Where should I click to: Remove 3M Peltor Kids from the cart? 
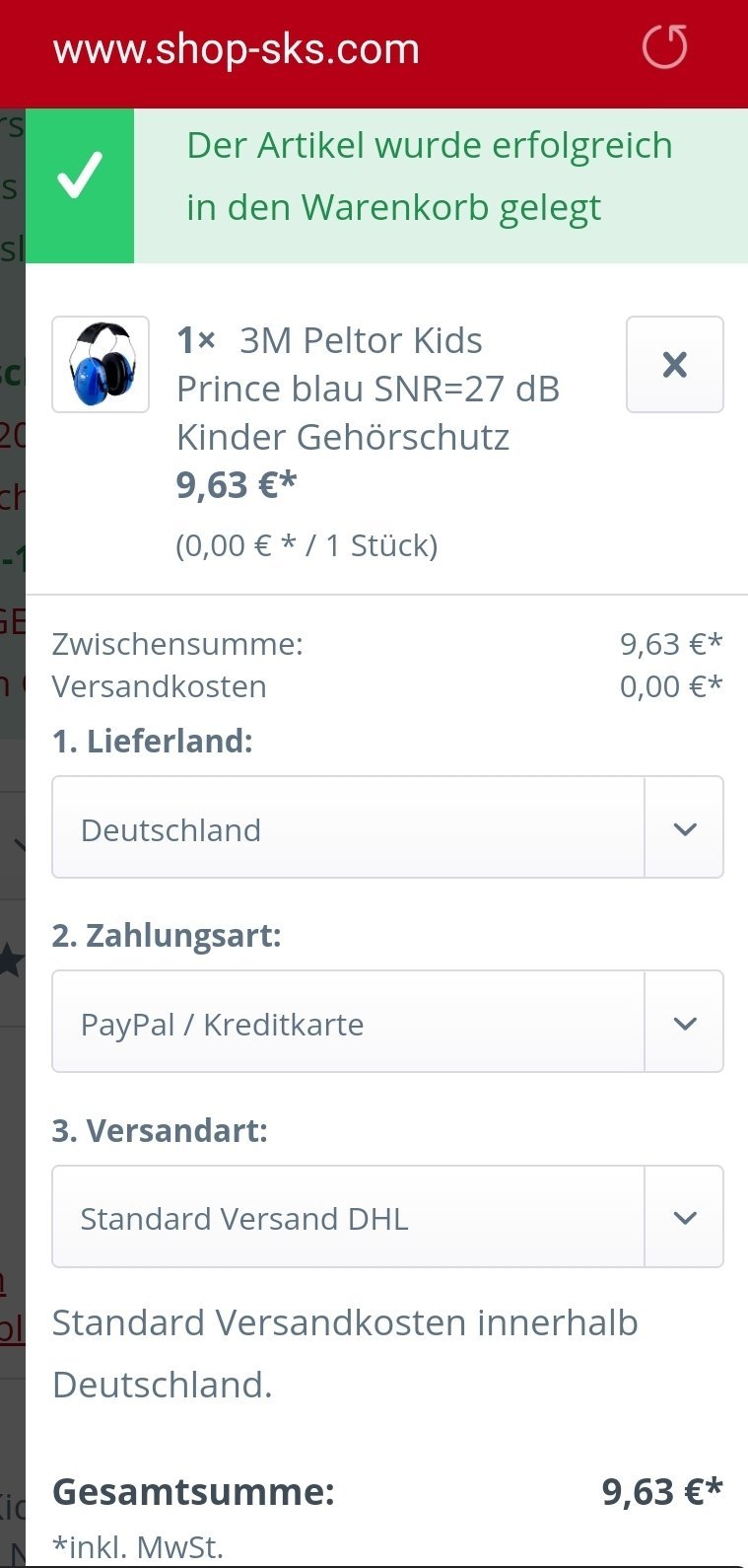tap(675, 364)
